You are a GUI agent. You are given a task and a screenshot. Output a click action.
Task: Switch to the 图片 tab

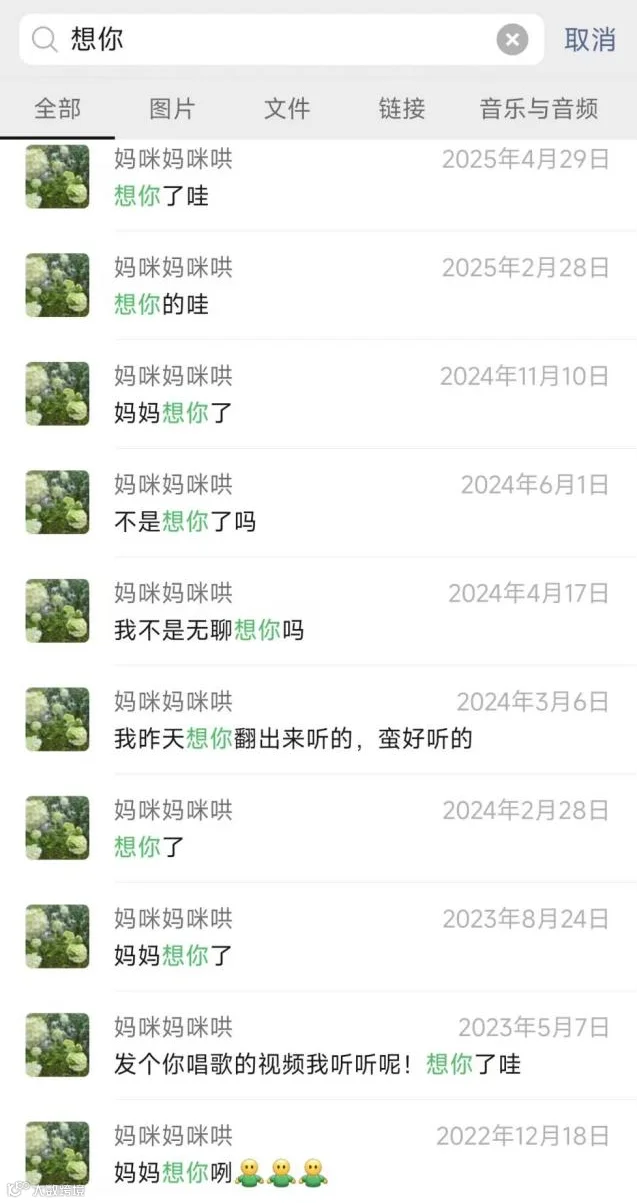[x=172, y=109]
